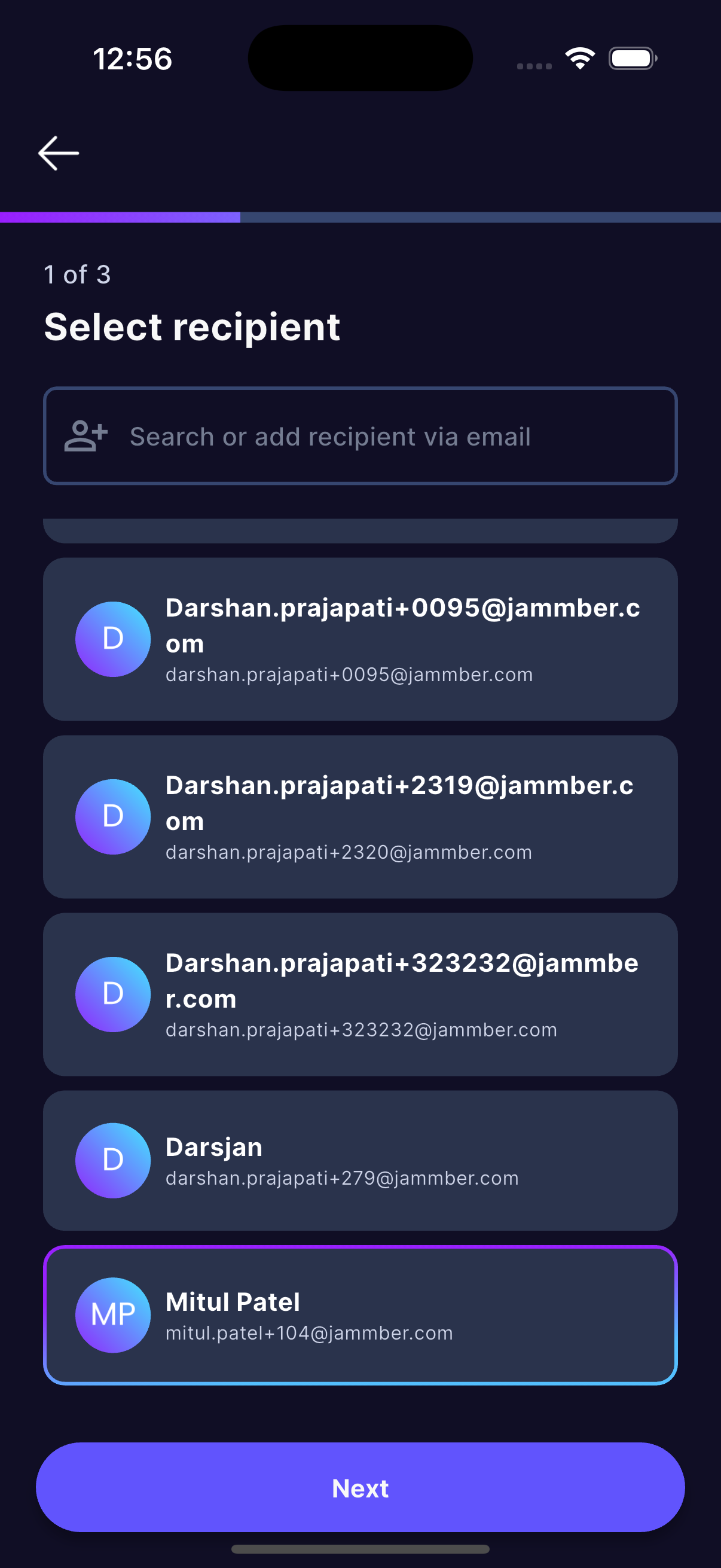Go back using the arrow icon

(59, 152)
